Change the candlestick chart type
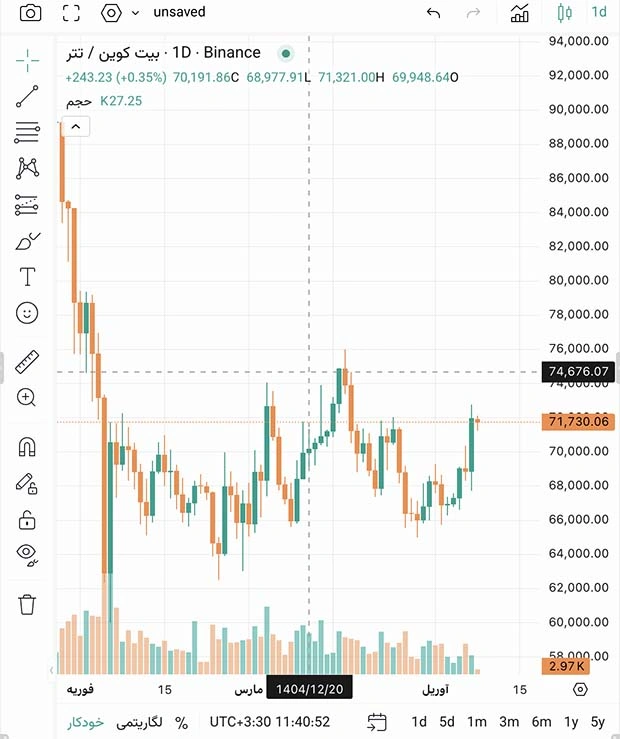Viewport: 620px width, 739px height. pyautogui.click(x=563, y=13)
